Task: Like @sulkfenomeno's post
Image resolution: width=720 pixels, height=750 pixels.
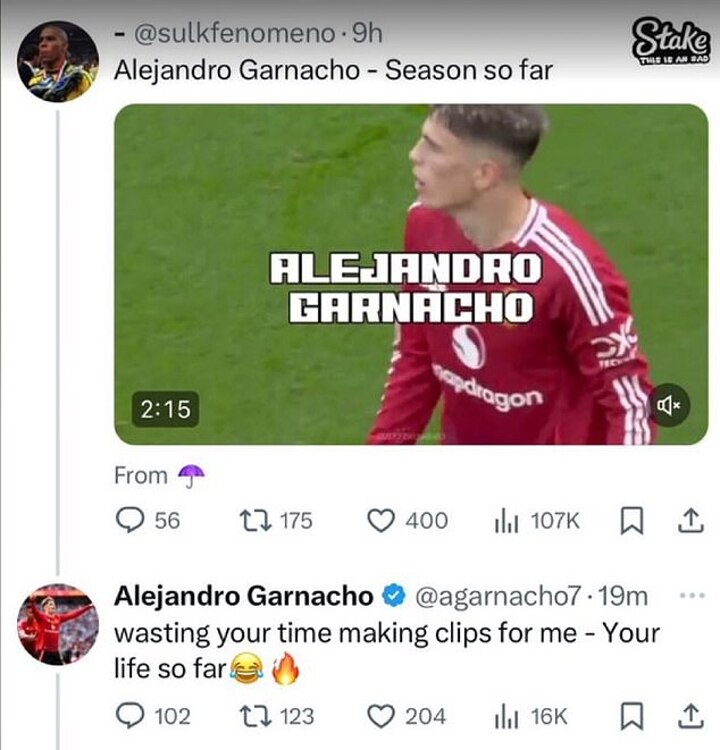Action: tap(381, 521)
